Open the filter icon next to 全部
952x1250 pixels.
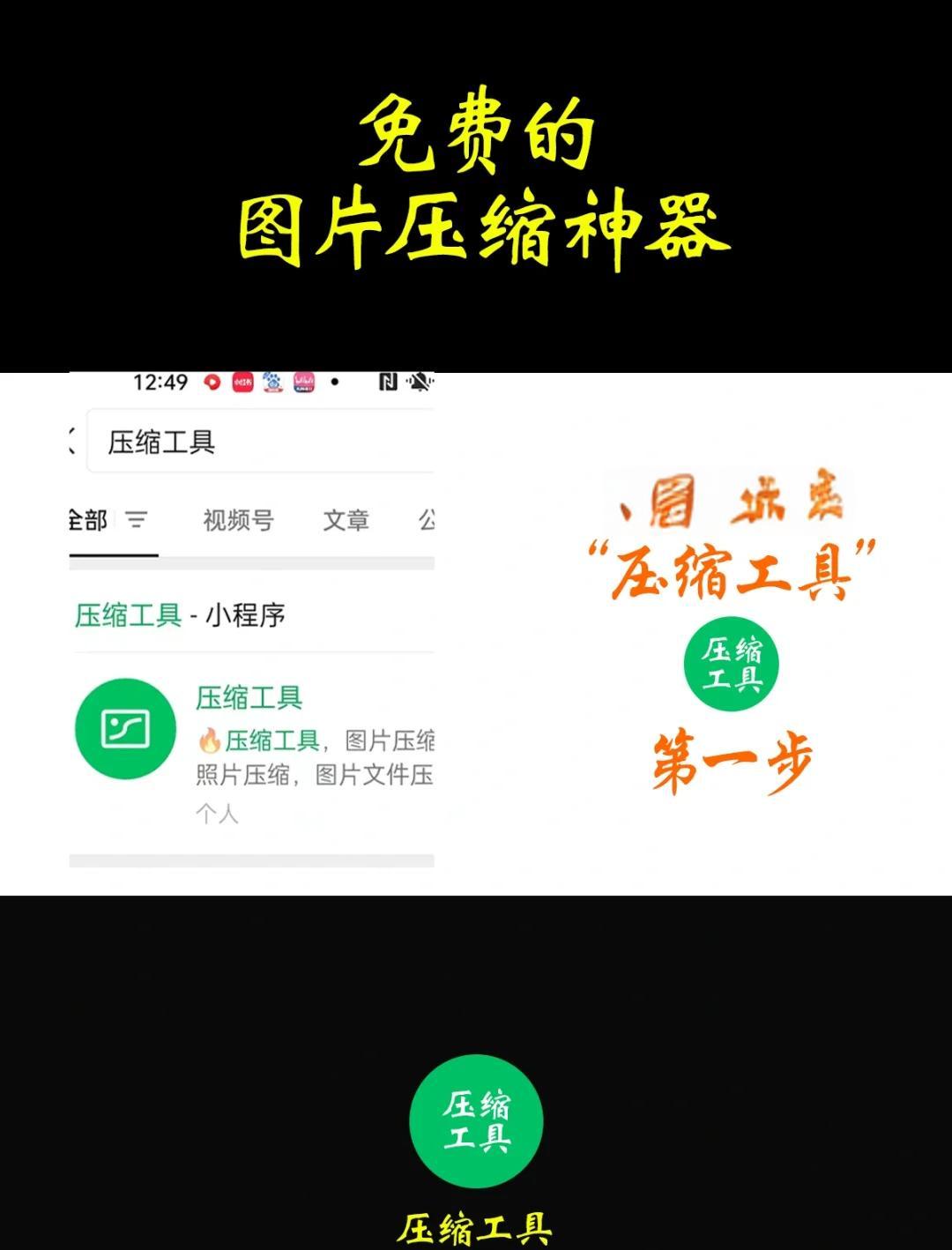tap(136, 520)
